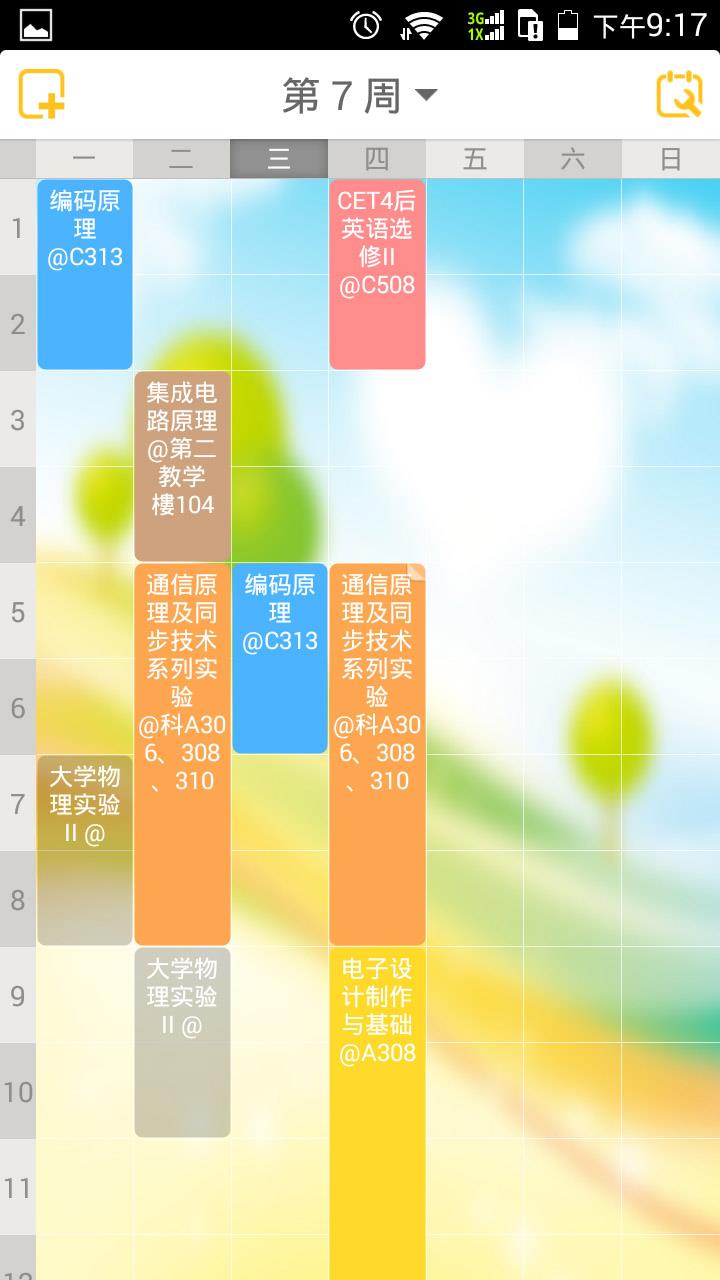
Task: Open the week selector dropdown 第7周
Action: [x=359, y=96]
